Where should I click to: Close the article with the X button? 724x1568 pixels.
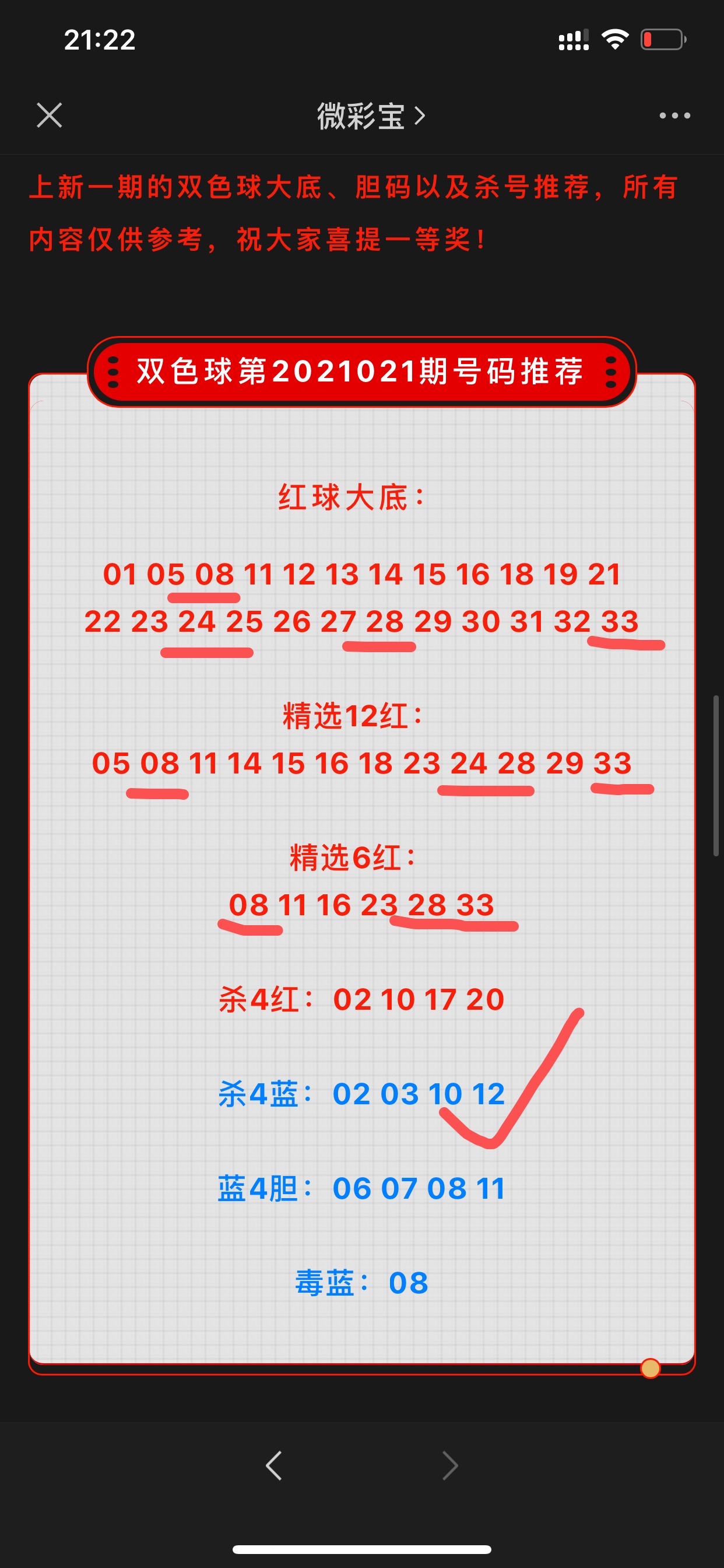point(50,115)
